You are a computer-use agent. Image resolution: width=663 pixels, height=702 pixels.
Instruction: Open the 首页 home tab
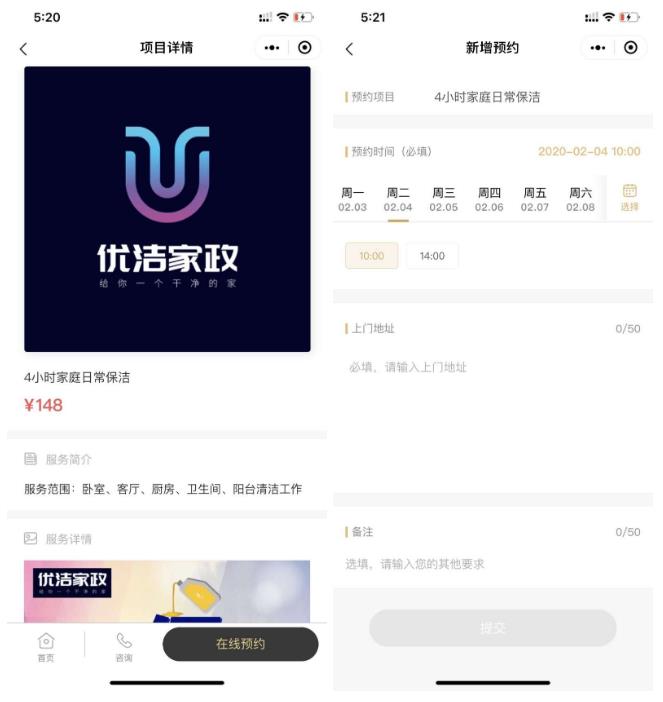coord(46,646)
